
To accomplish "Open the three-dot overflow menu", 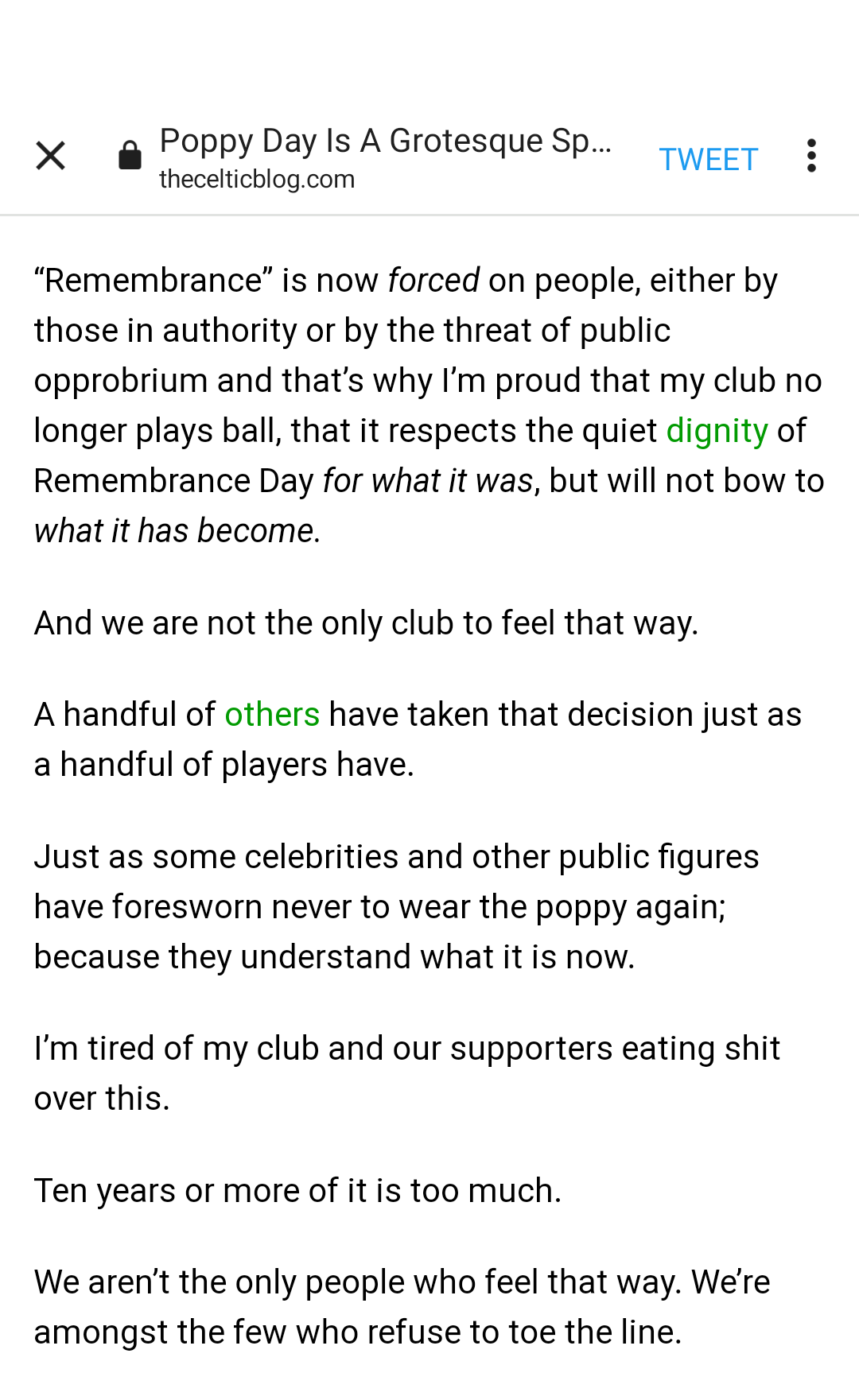I will click(811, 156).
